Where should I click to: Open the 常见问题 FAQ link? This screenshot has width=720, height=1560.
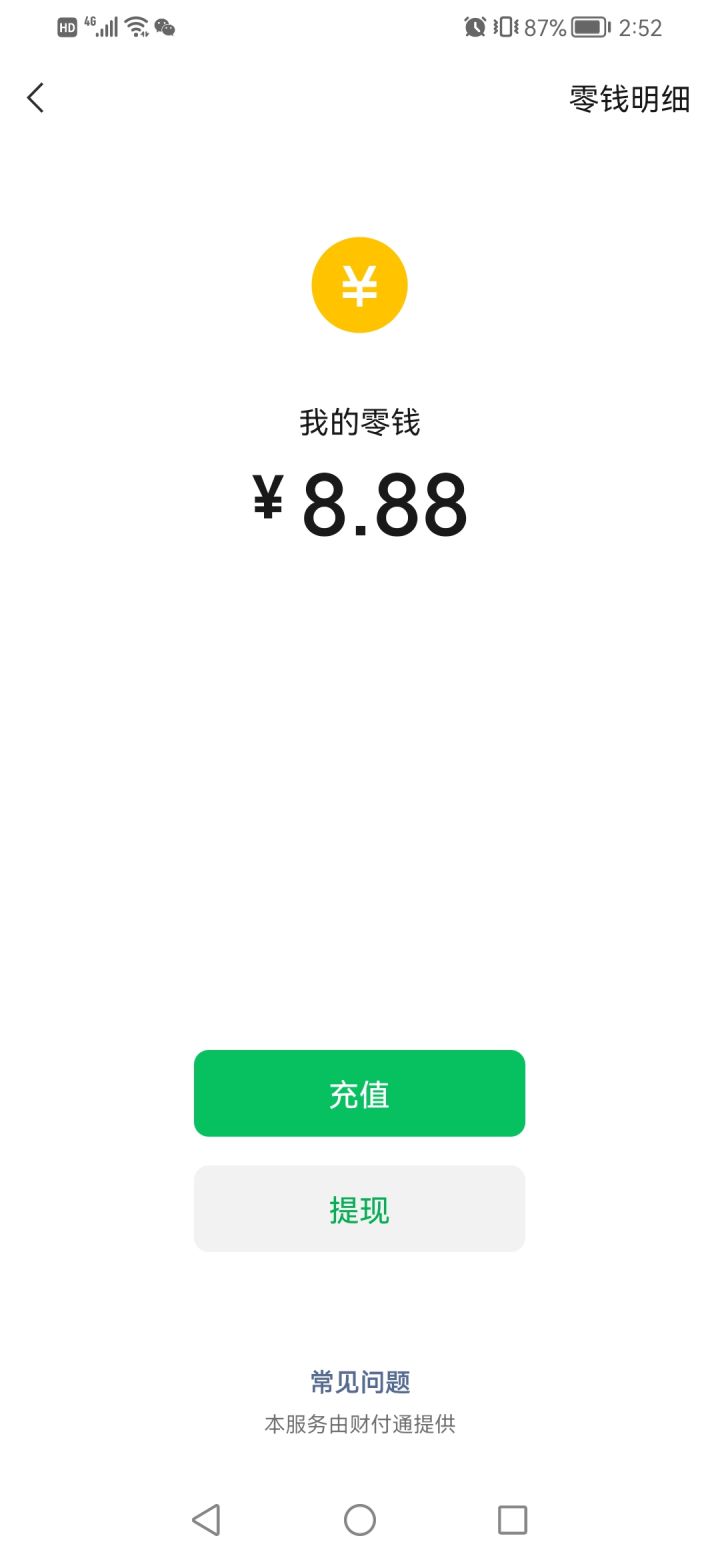point(360,1382)
